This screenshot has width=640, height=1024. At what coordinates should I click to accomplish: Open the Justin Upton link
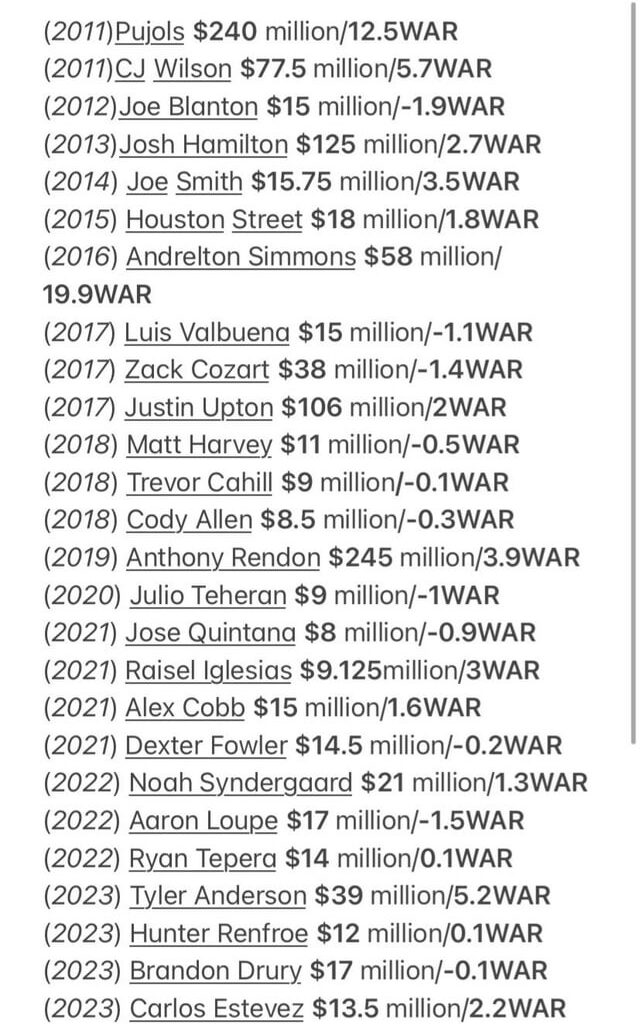pos(199,407)
